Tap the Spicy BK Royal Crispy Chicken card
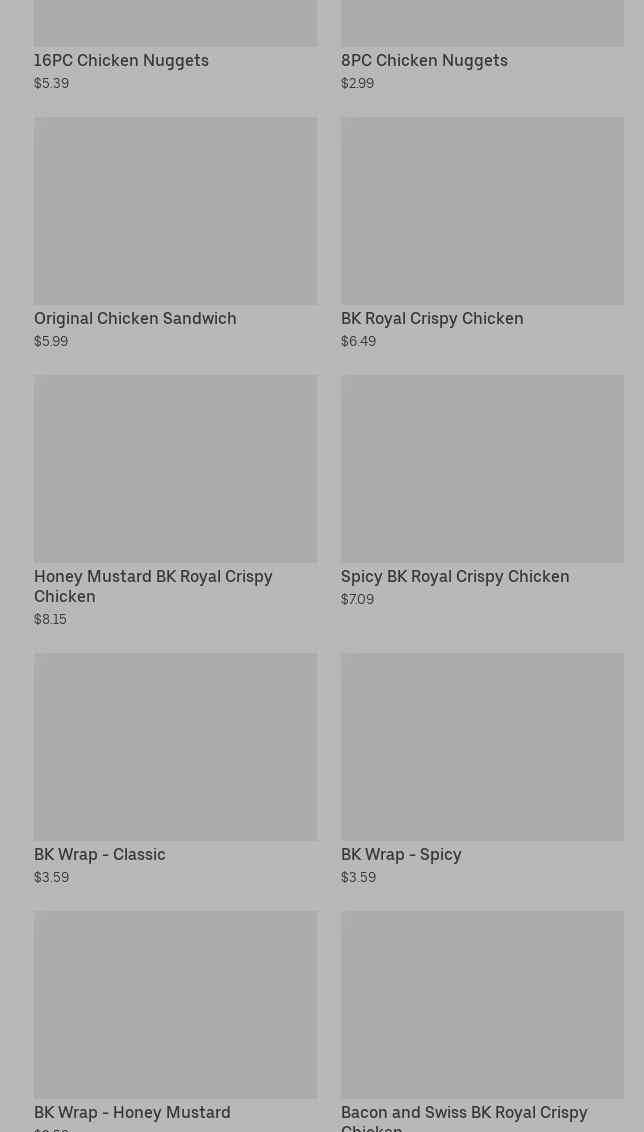 pos(482,492)
